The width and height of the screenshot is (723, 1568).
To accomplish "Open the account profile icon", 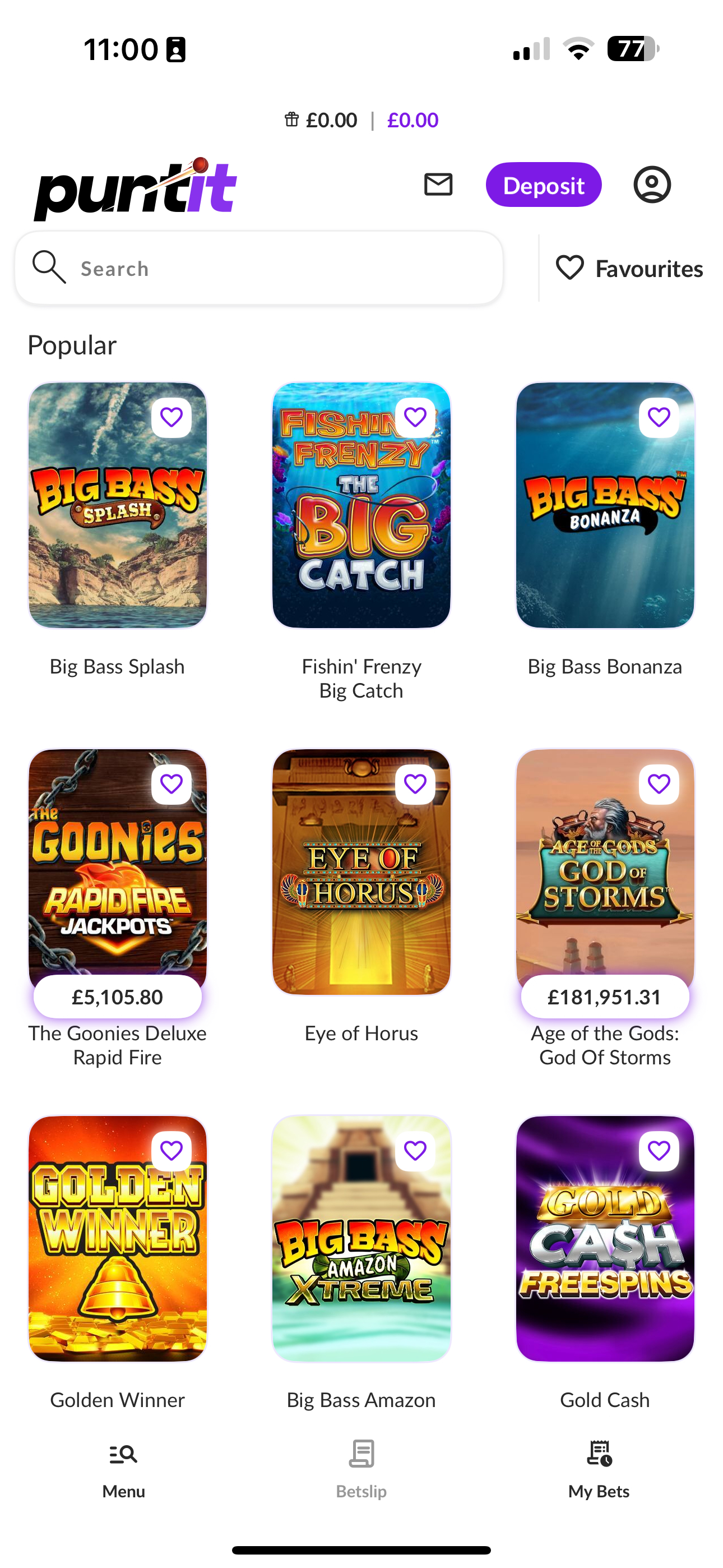I will (x=652, y=185).
